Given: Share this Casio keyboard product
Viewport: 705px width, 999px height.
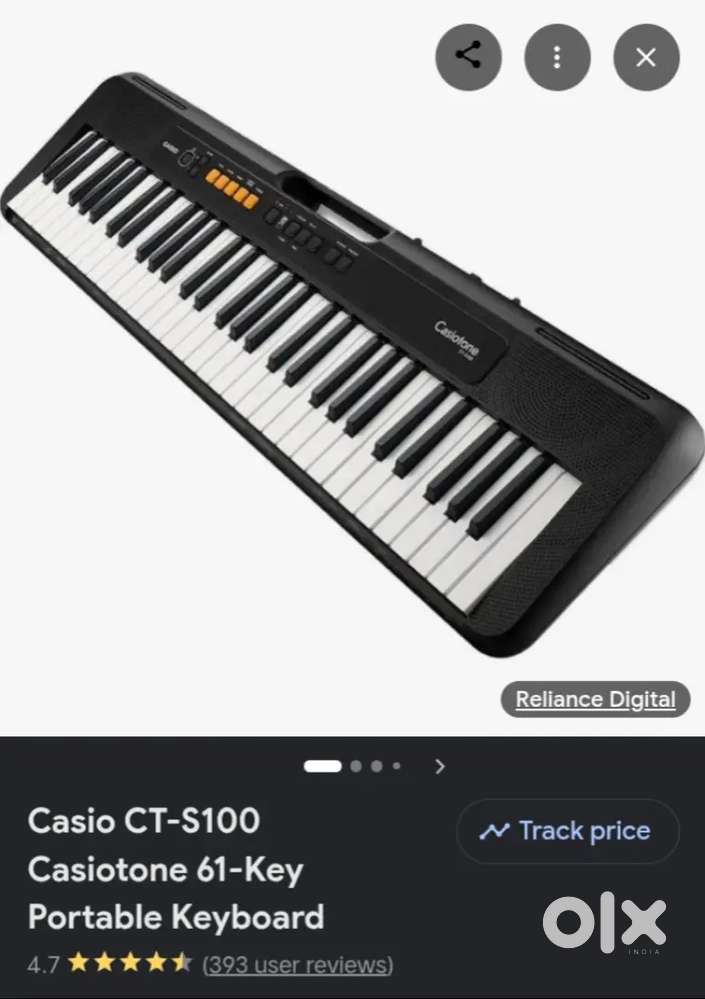Looking at the screenshot, I should (x=468, y=57).
